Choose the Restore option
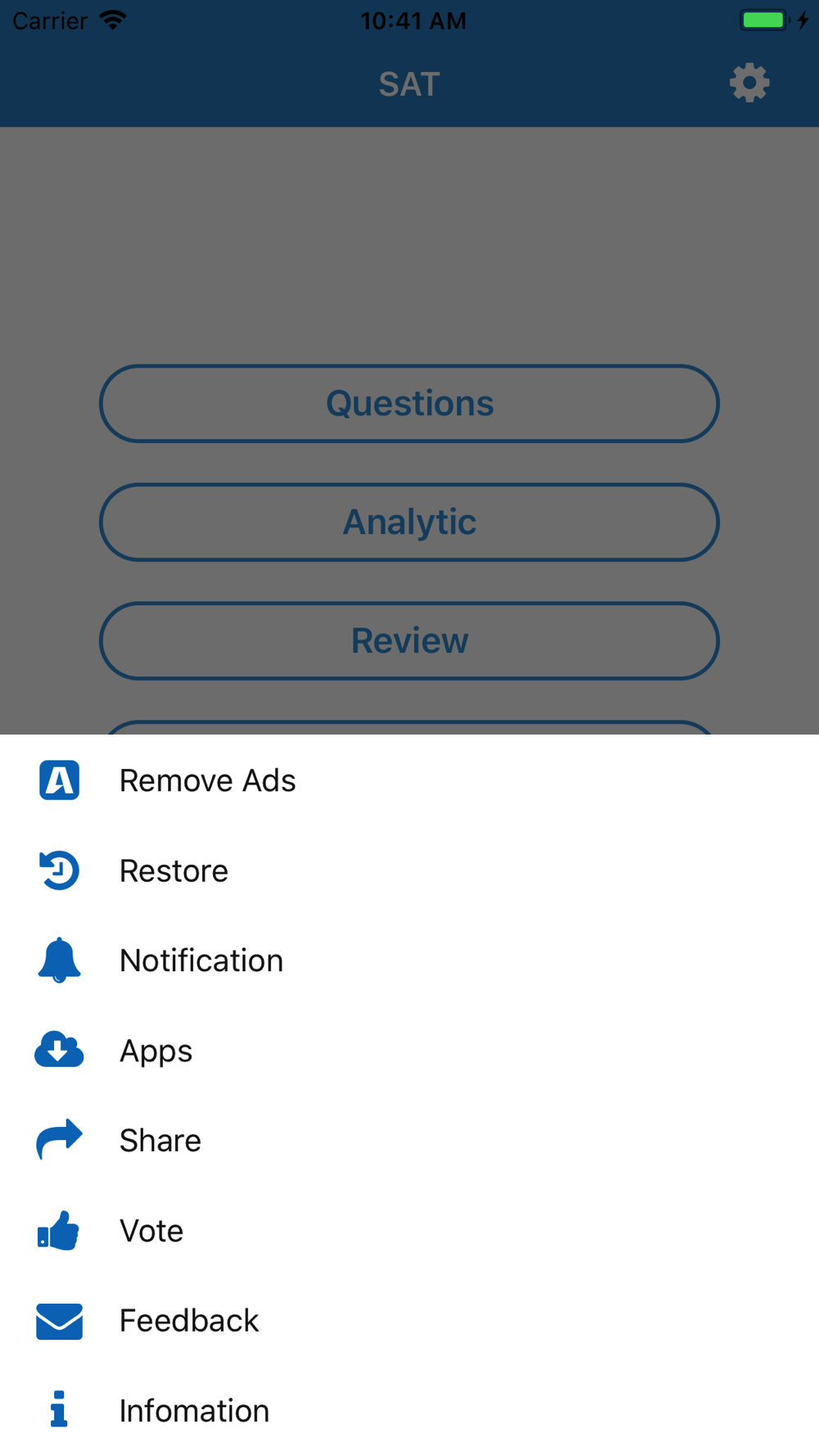The image size is (819, 1456). (409, 870)
